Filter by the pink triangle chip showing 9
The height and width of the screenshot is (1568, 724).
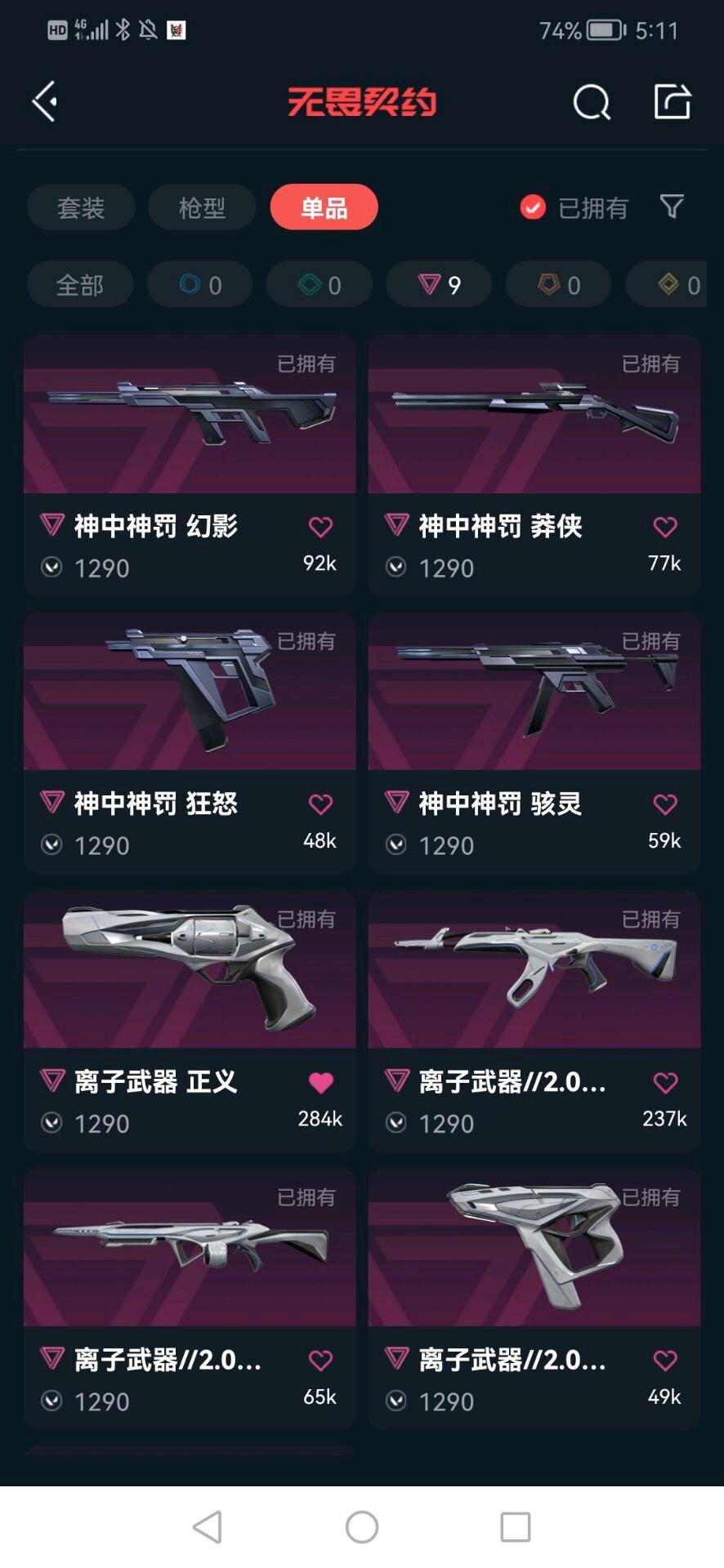point(439,285)
